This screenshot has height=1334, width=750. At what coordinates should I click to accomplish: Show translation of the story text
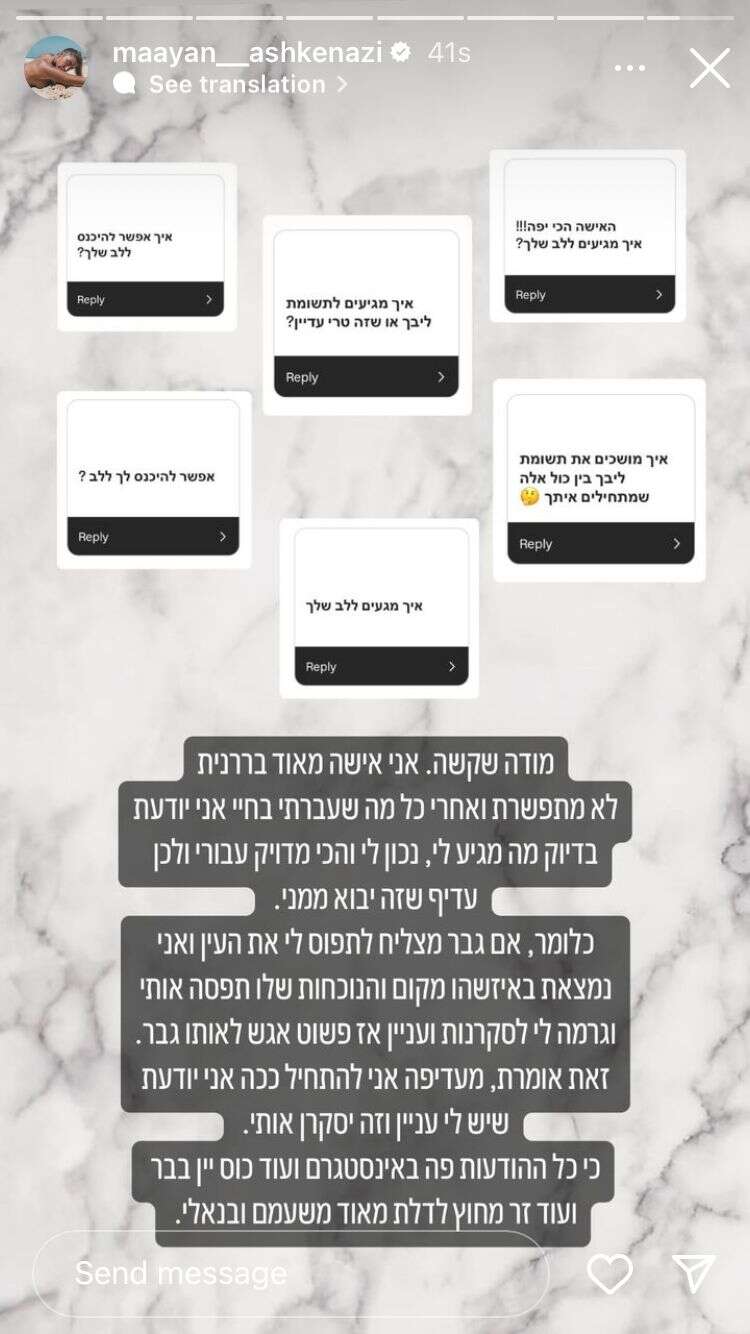coord(237,85)
